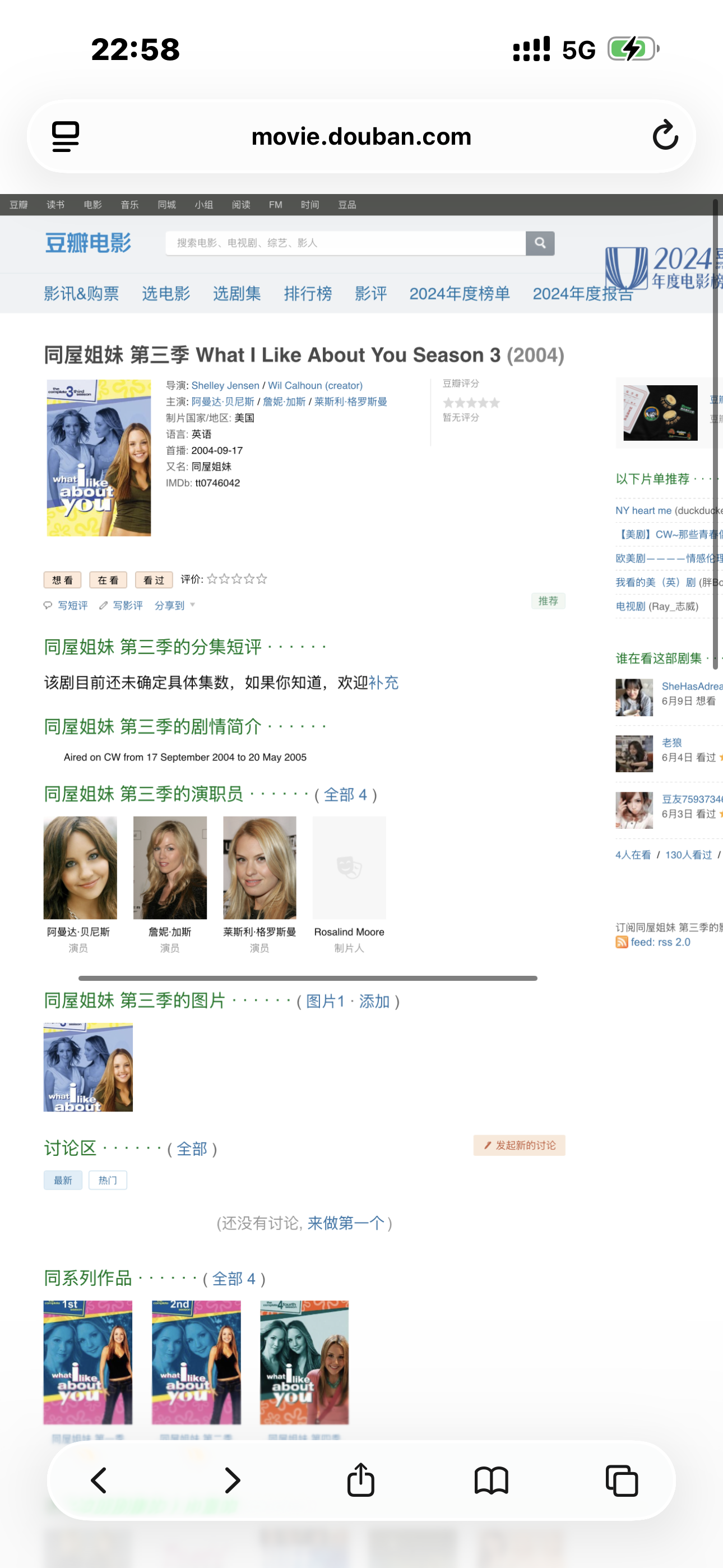Screen dimensions: 723x1568
Task: Tap the search magnifier button
Action: pos(540,243)
